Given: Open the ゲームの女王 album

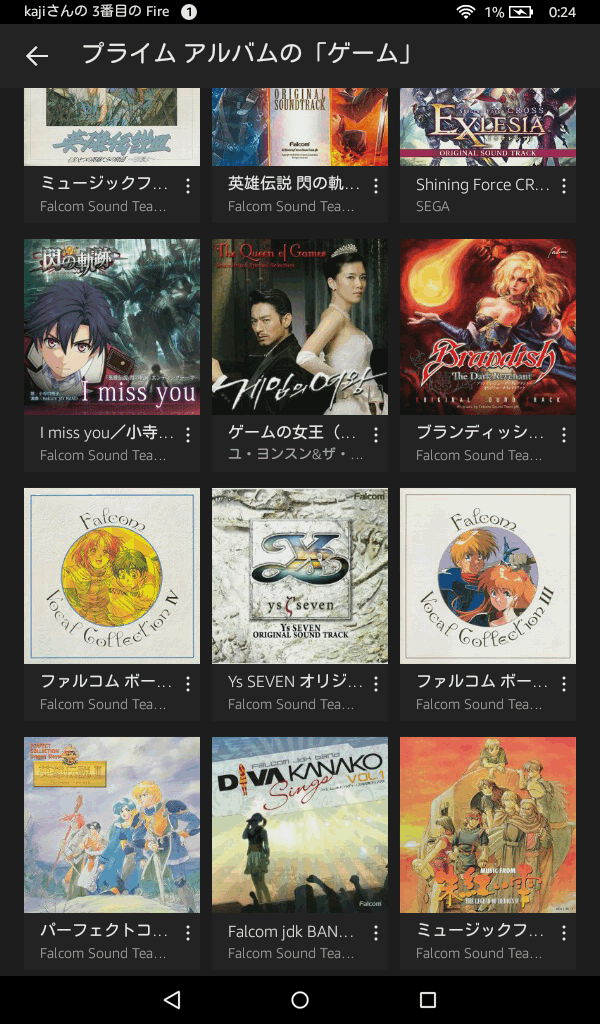Looking at the screenshot, I should coord(300,327).
